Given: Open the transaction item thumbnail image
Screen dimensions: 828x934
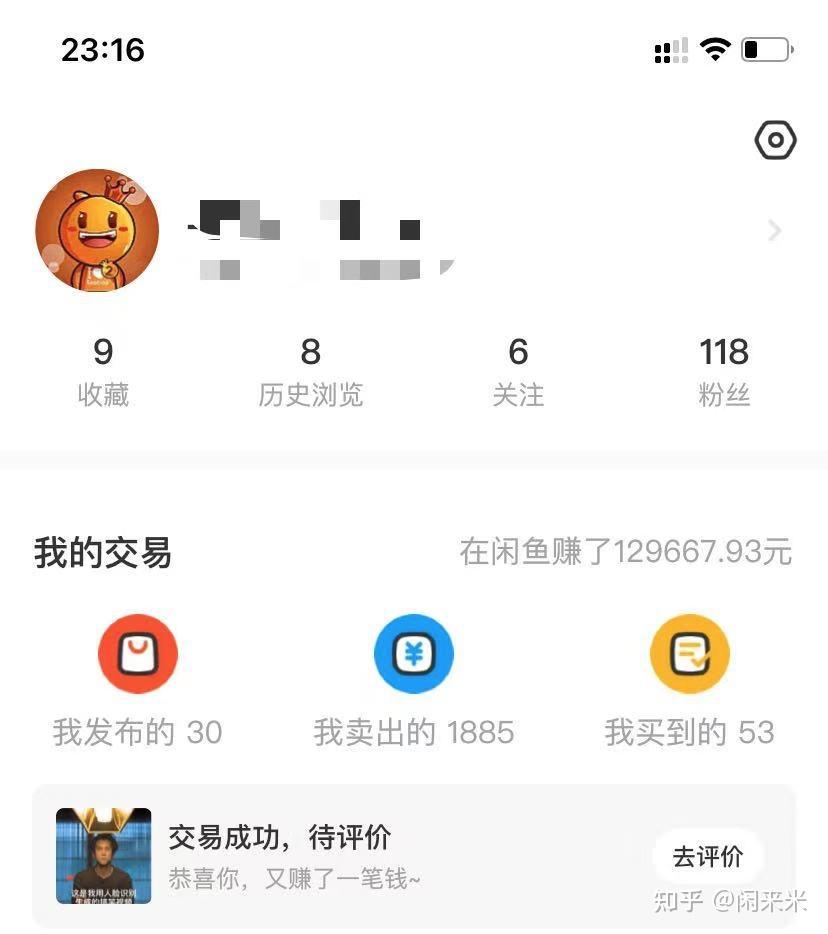Looking at the screenshot, I should click(103, 857).
